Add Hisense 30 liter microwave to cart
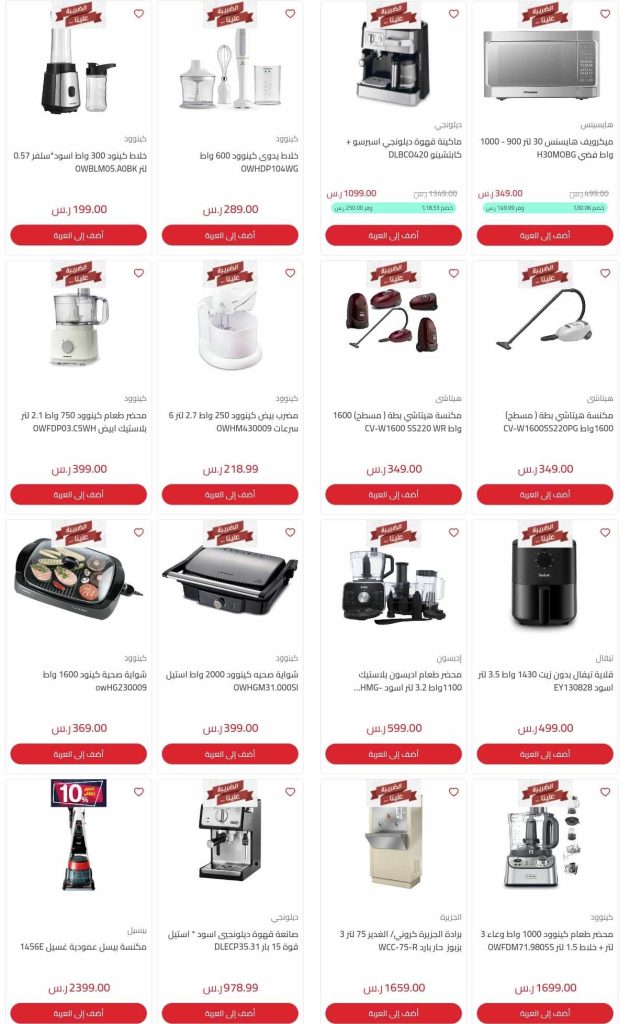Viewport: 630px width, 1024px height. click(x=544, y=235)
